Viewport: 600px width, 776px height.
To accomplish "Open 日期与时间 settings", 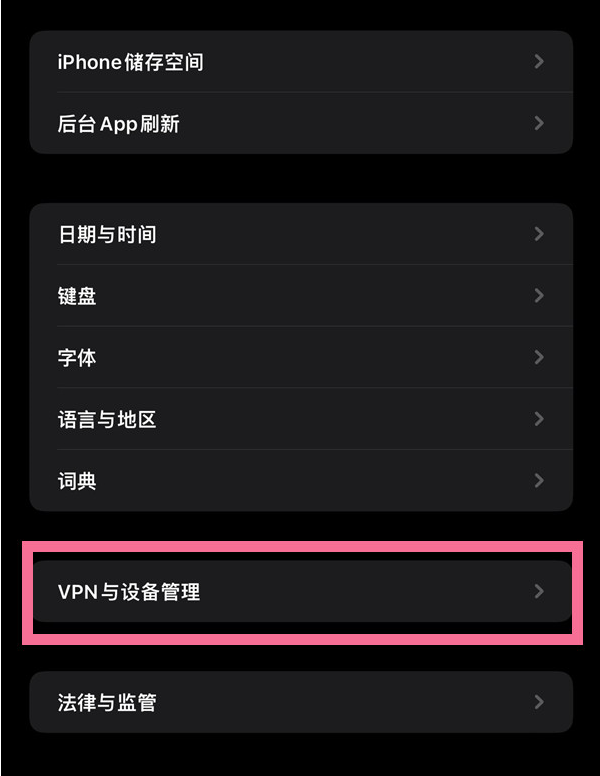I will 300,235.
